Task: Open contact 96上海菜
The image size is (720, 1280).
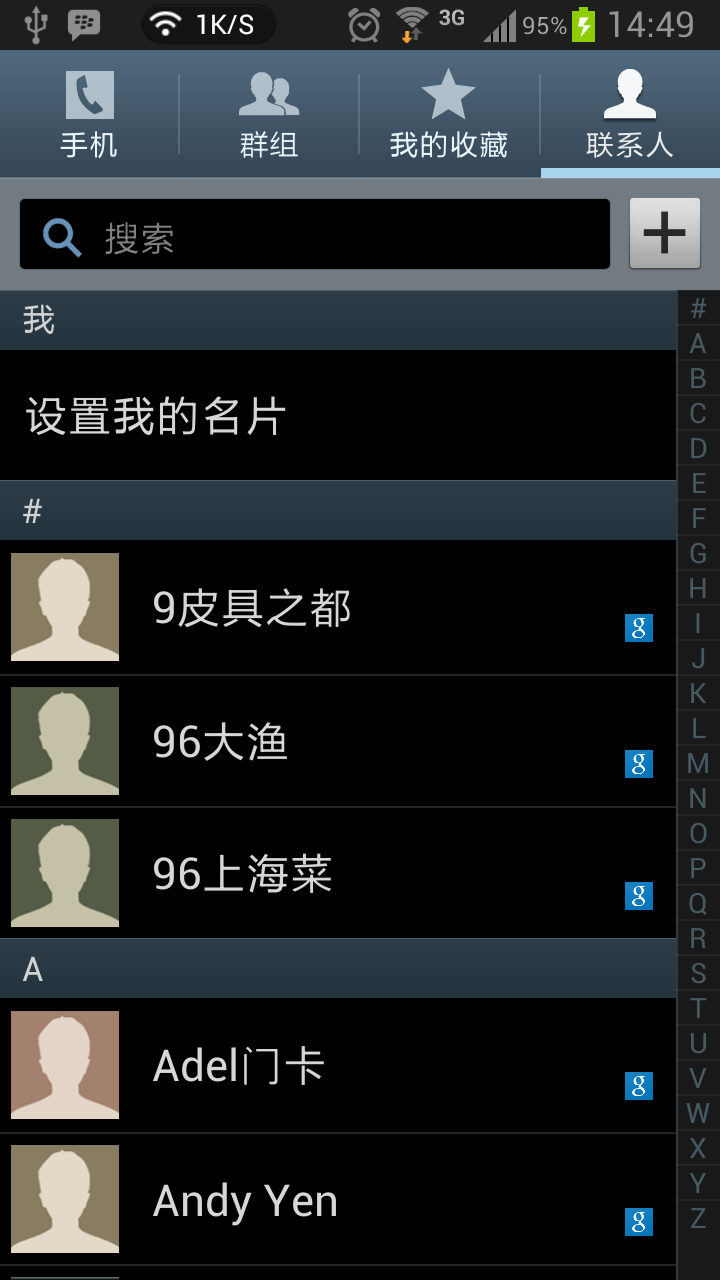Action: click(338, 874)
